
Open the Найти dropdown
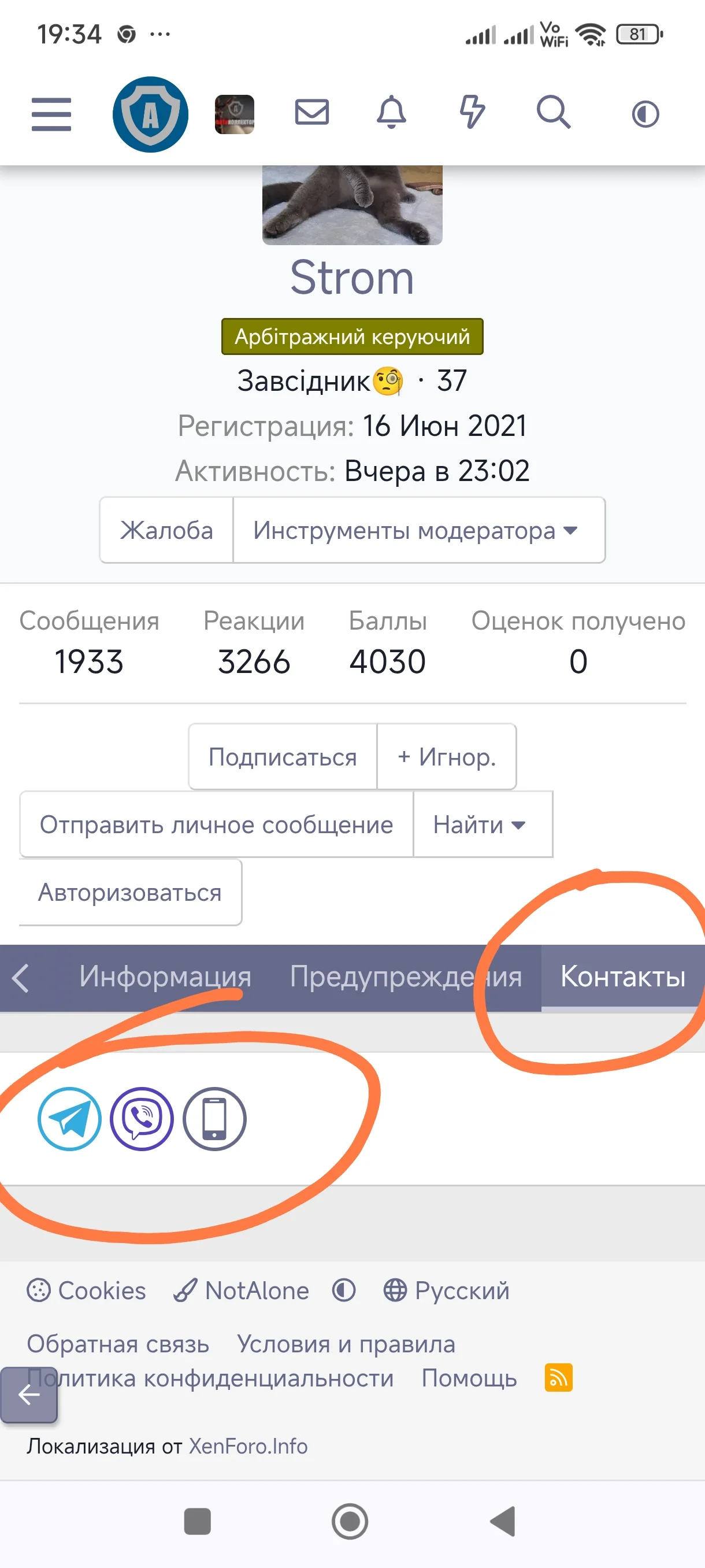481,825
